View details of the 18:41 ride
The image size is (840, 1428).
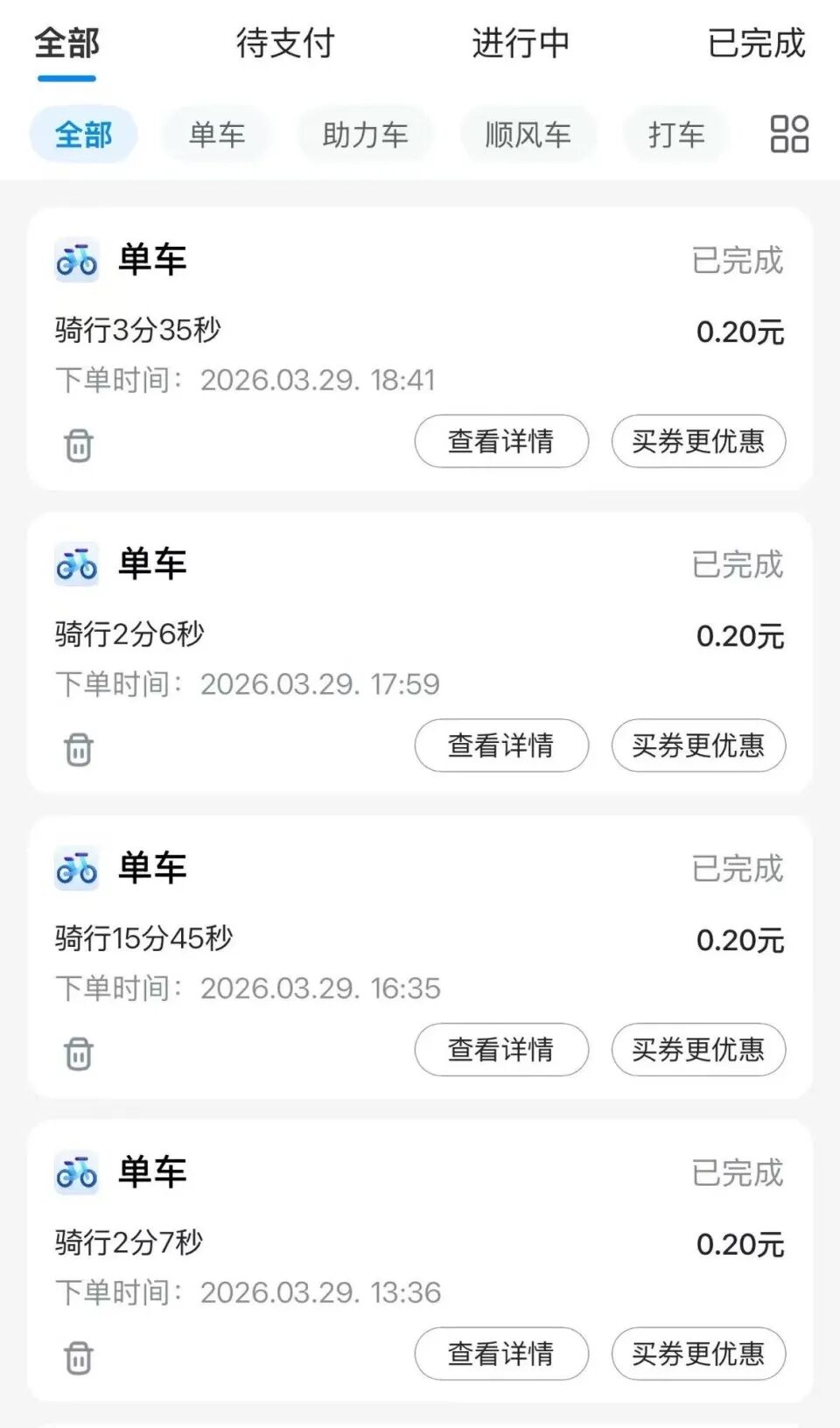(x=501, y=441)
